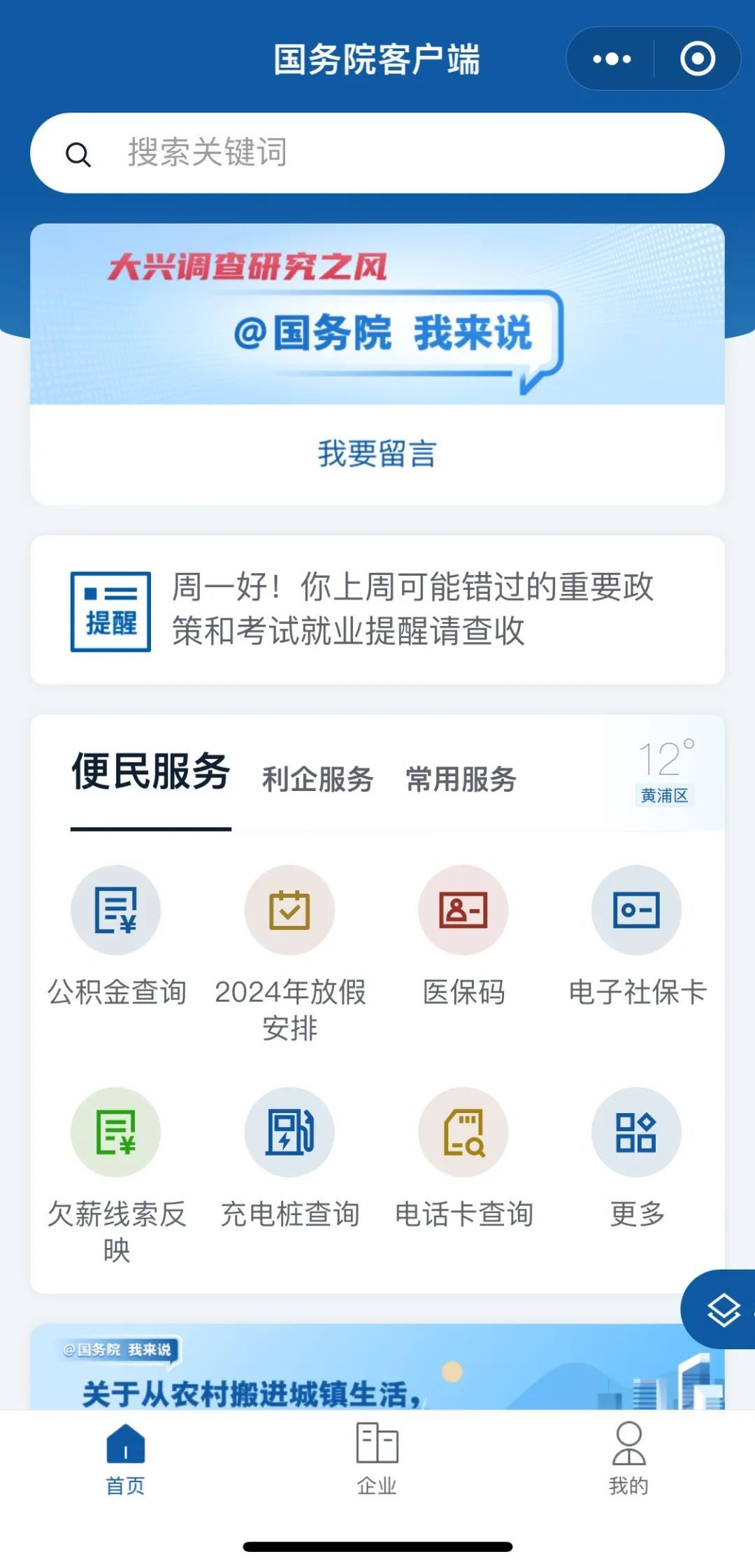
Task: Switch to the 利企服务 tab
Action: point(318,779)
